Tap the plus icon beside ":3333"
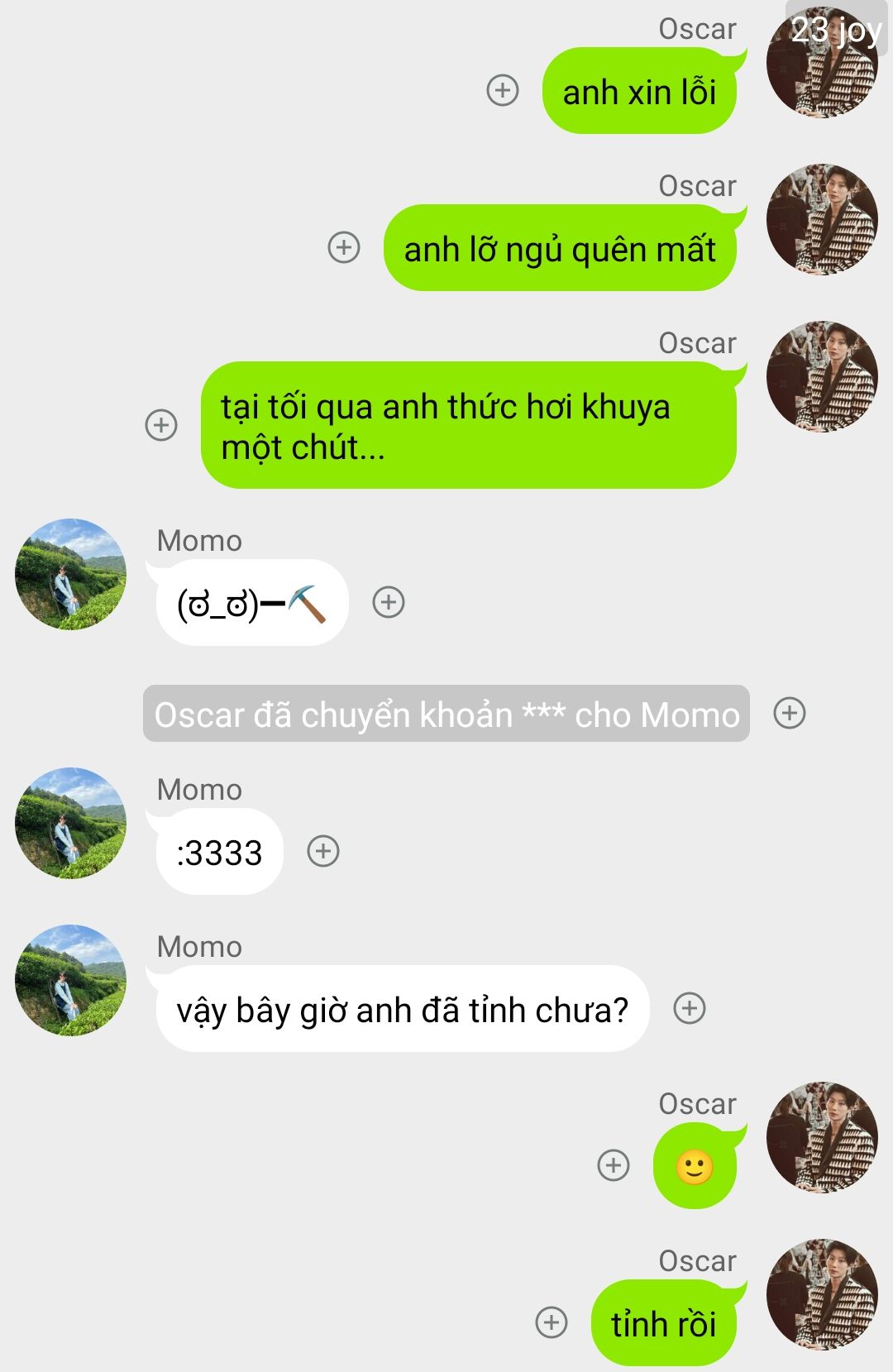This screenshot has width=893, height=1372. [x=323, y=851]
